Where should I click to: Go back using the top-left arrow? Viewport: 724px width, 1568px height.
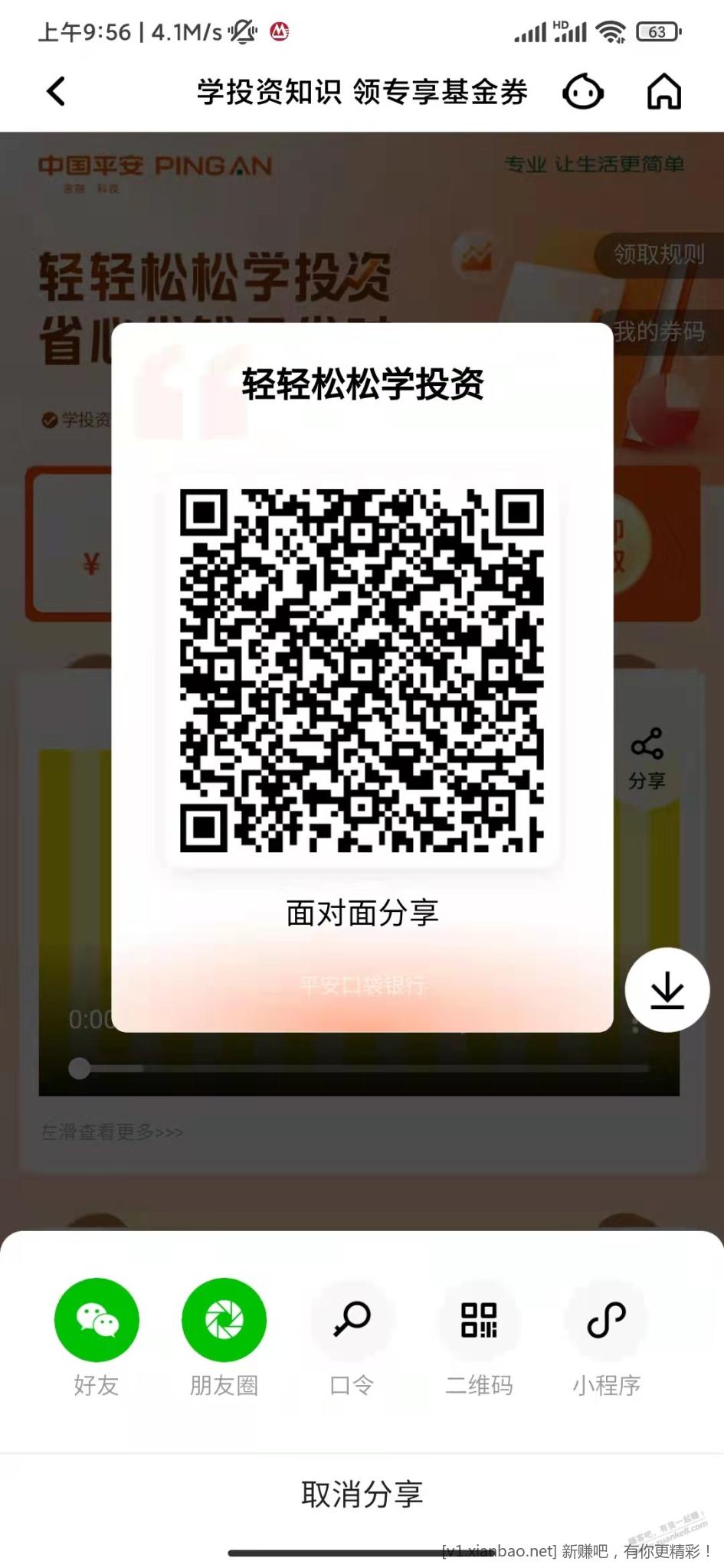pyautogui.click(x=56, y=92)
